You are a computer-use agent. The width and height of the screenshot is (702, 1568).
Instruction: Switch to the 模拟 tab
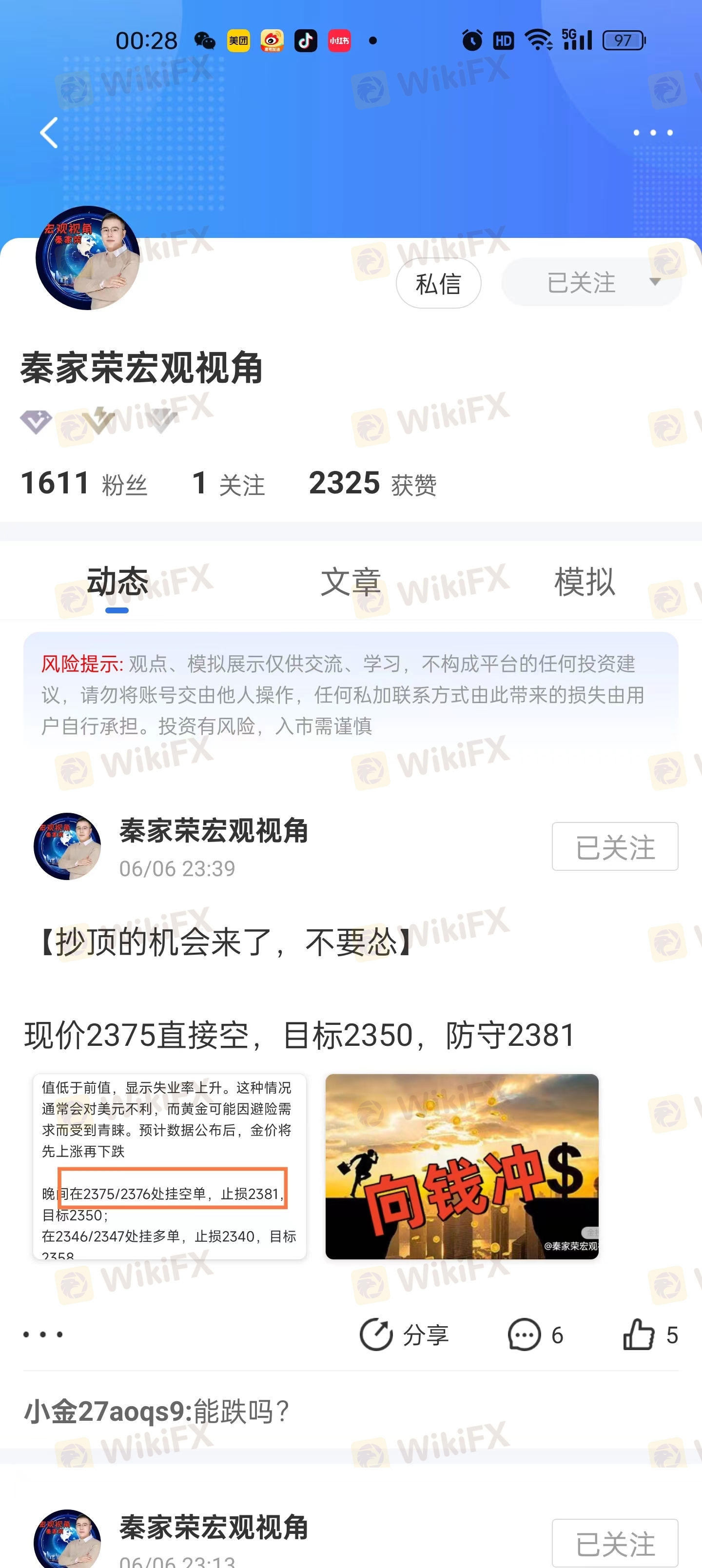coord(585,582)
